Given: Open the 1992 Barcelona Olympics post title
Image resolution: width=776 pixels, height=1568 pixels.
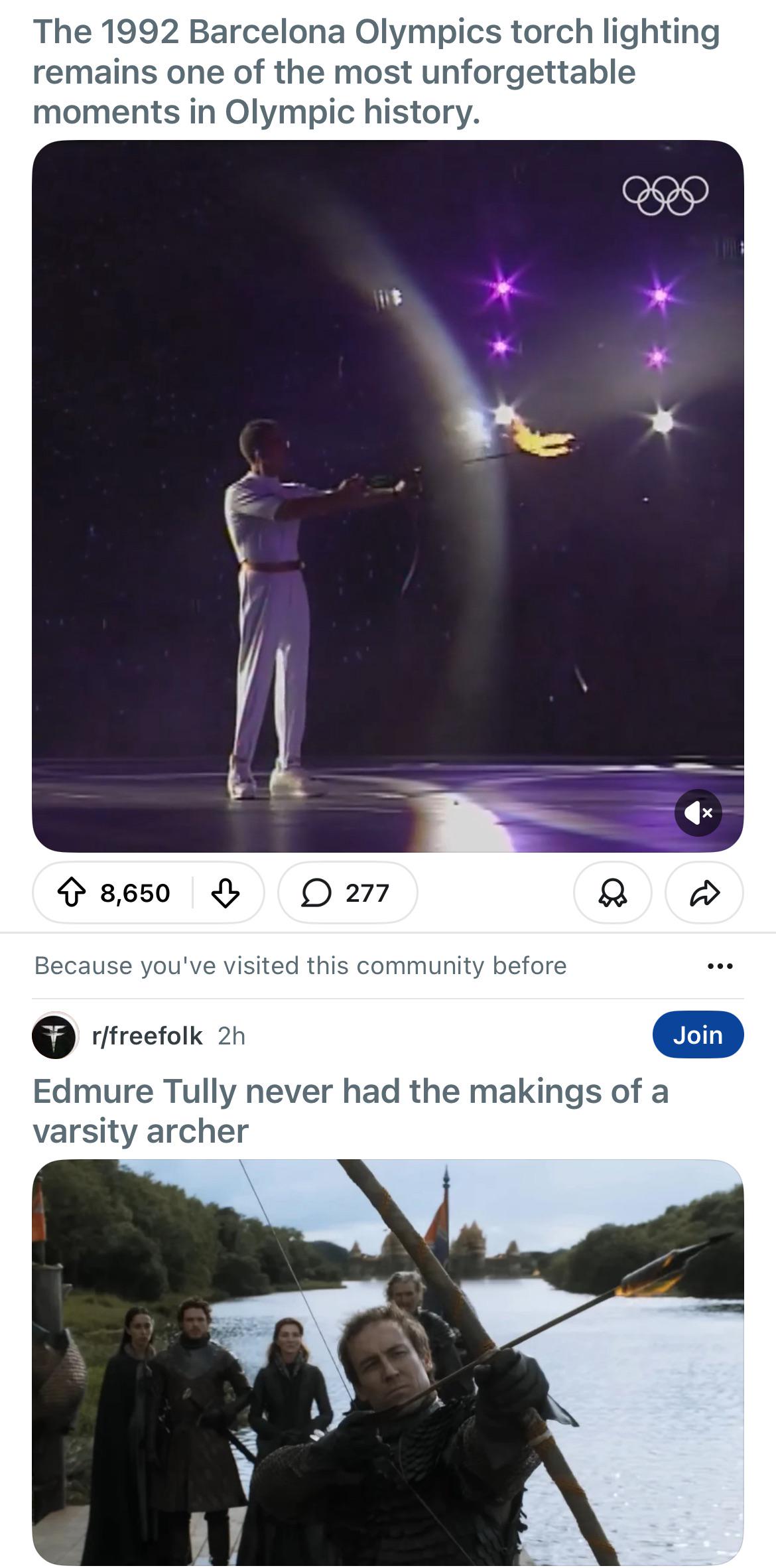Looking at the screenshot, I should (375, 72).
